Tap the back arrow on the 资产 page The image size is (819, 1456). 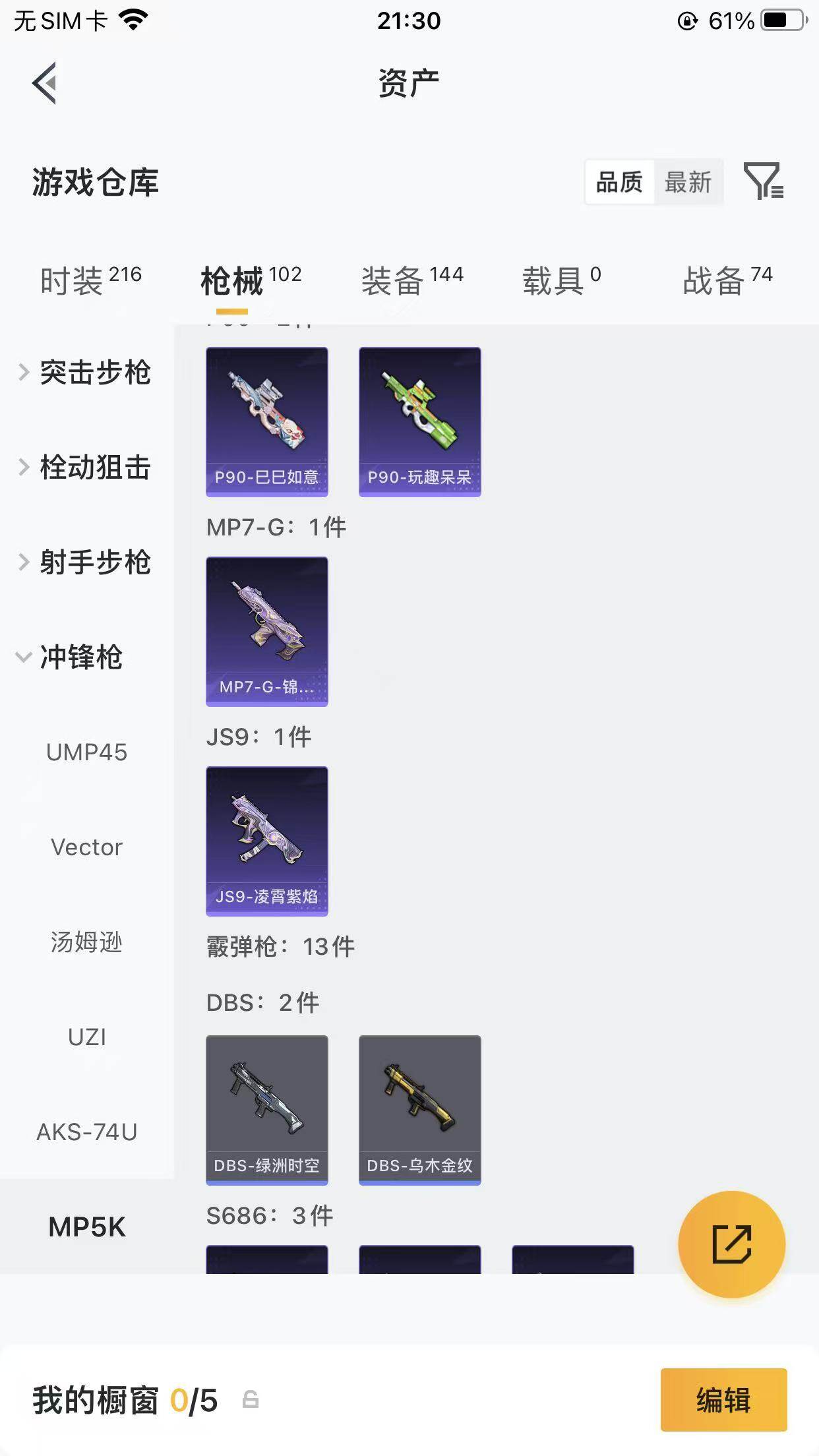pos(45,84)
